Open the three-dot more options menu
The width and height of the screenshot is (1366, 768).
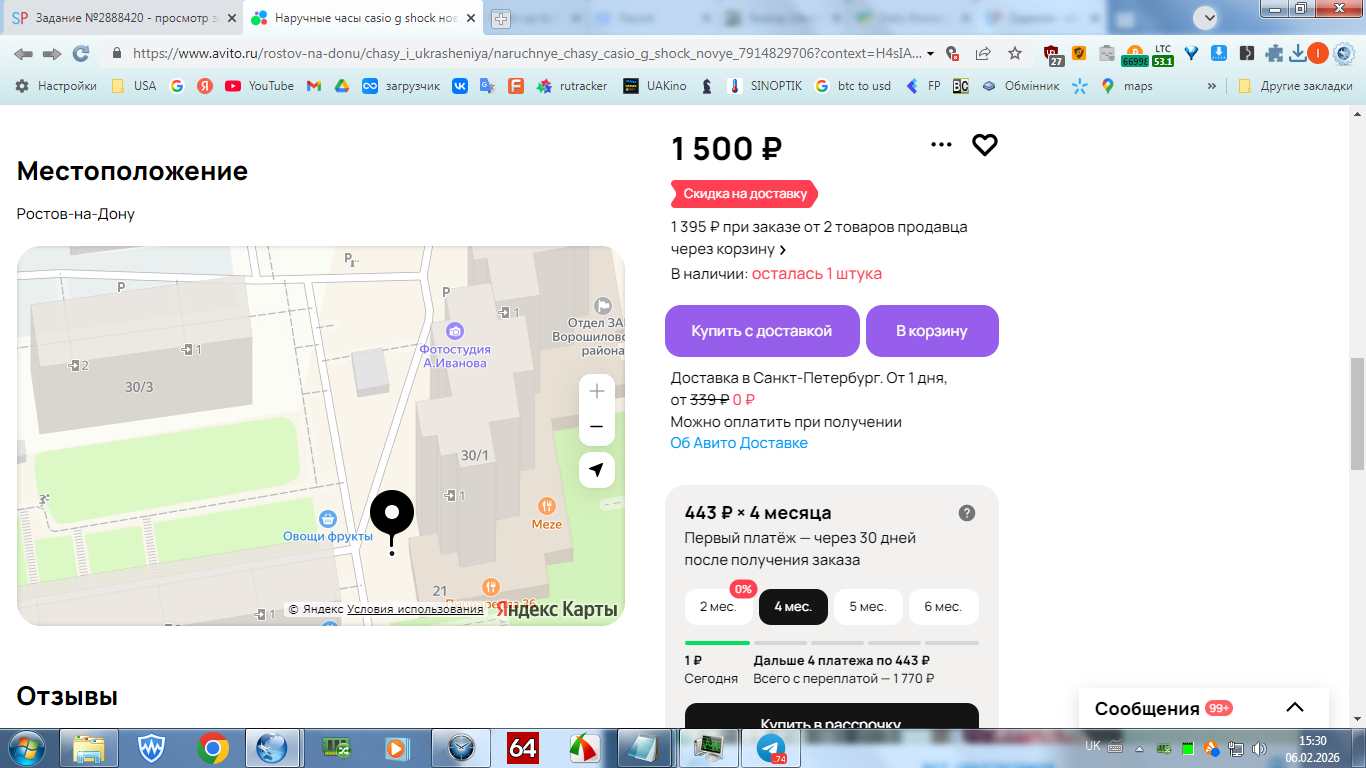941,145
